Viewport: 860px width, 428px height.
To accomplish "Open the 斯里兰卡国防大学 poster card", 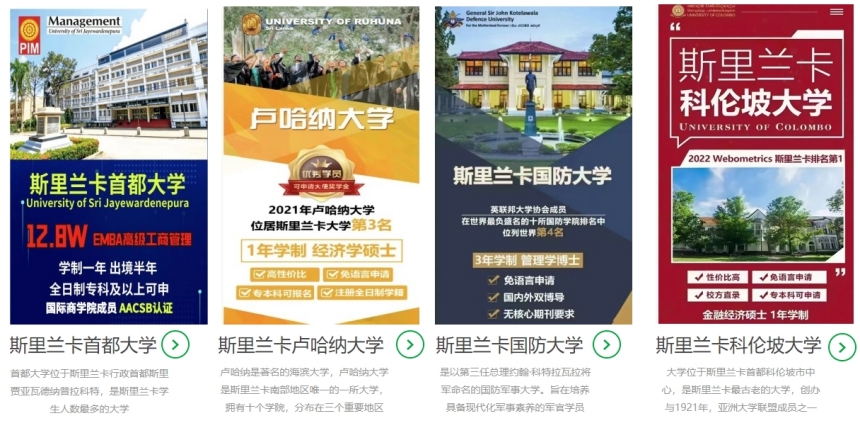I will point(532,165).
